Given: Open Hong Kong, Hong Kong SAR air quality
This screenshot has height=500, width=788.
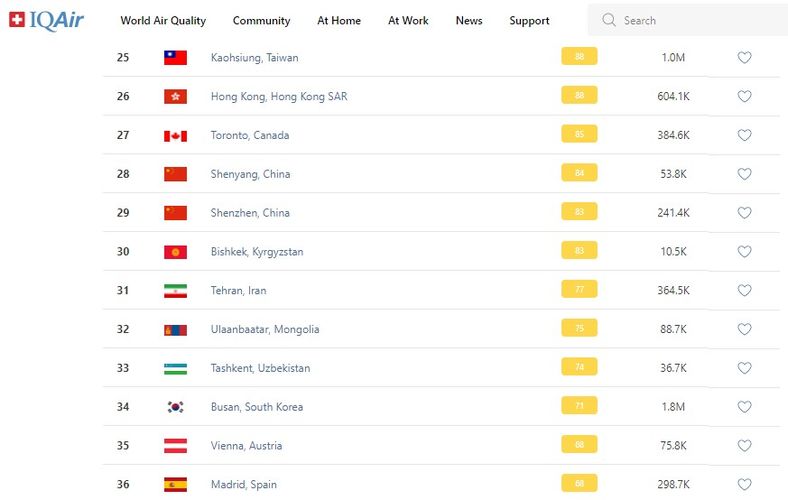Looking at the screenshot, I should (279, 97).
